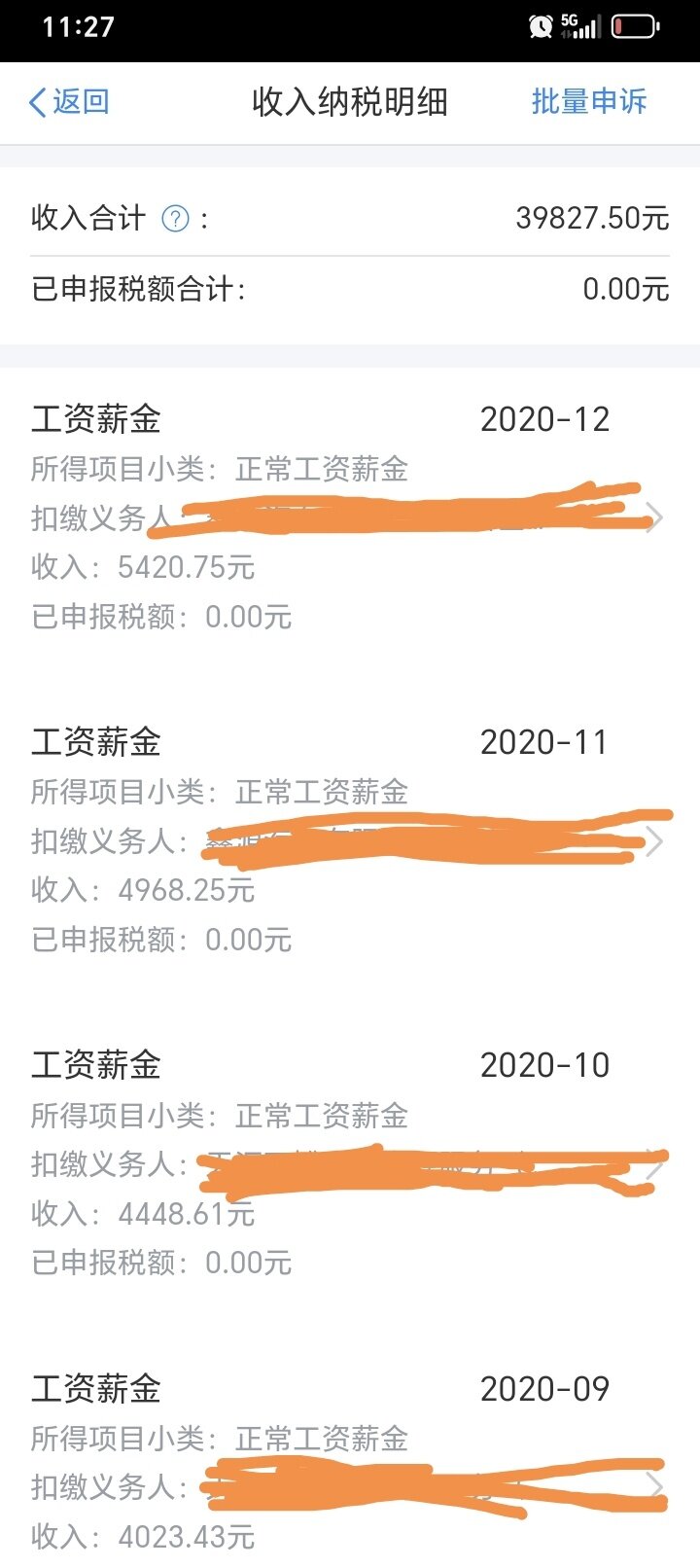The image size is (700, 1568).
Task: Select the 2020-10 工资薪金 income row
Action: (350, 1163)
